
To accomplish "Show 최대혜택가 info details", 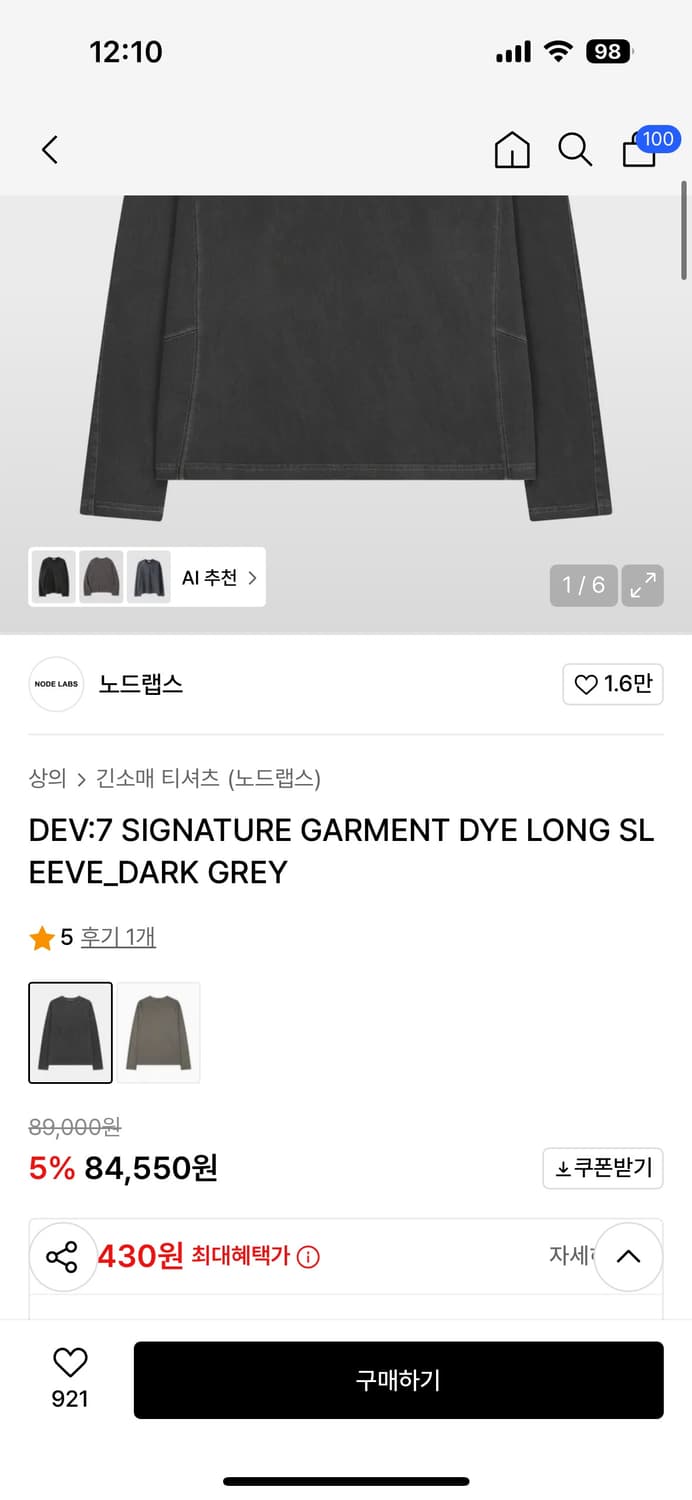I will (309, 1257).
